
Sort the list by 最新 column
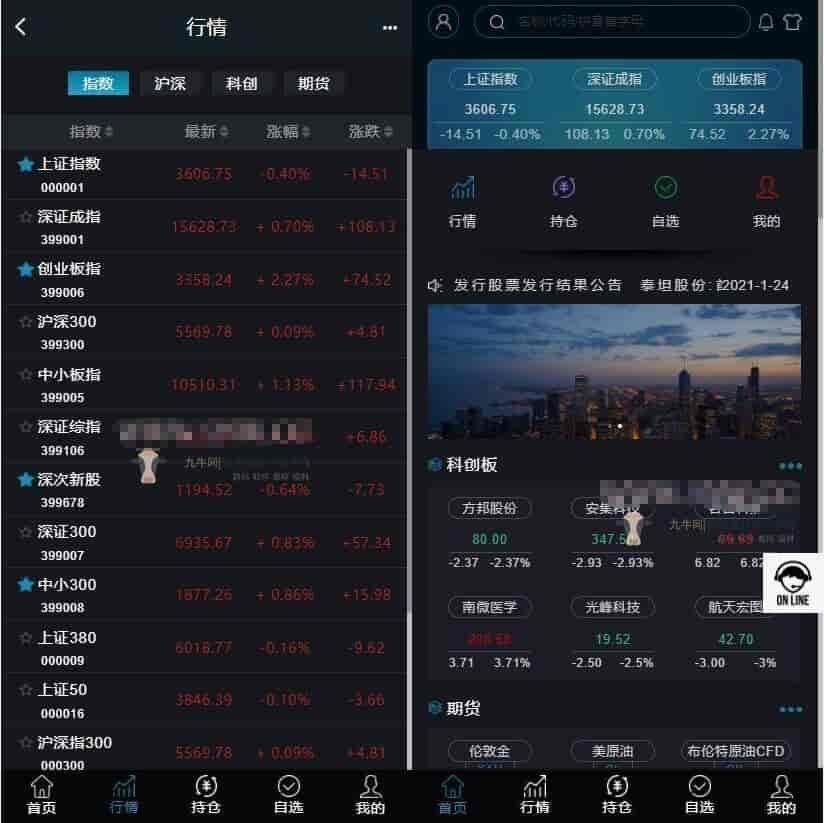(206, 131)
